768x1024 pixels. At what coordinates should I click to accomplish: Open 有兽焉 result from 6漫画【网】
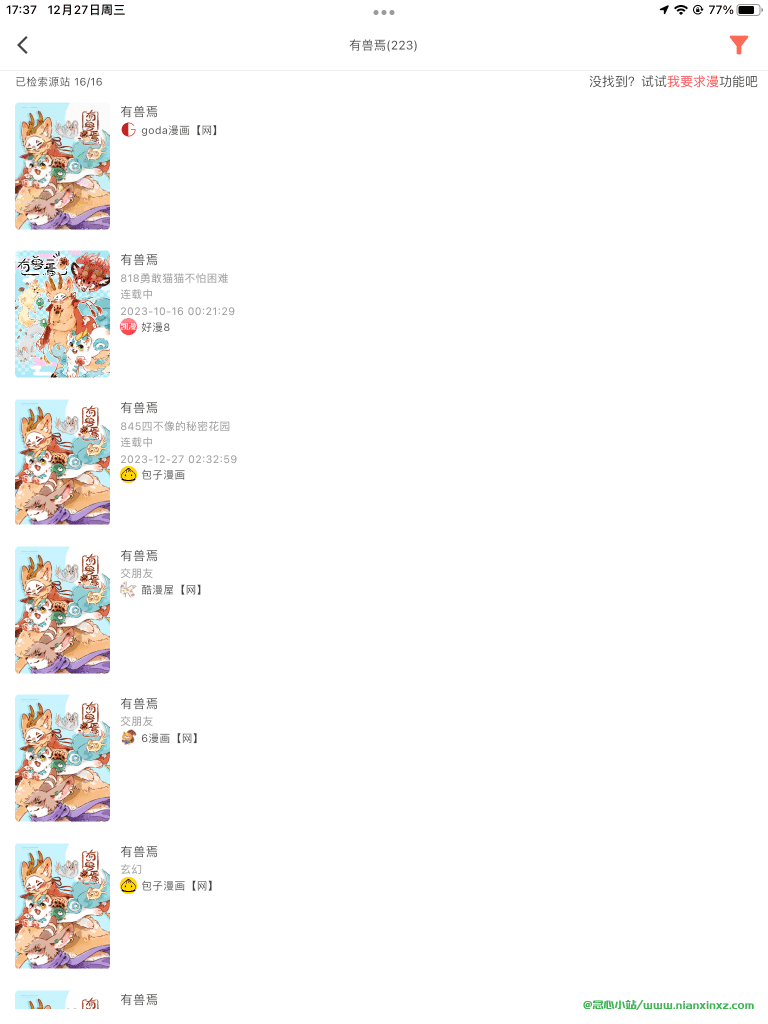coord(140,704)
